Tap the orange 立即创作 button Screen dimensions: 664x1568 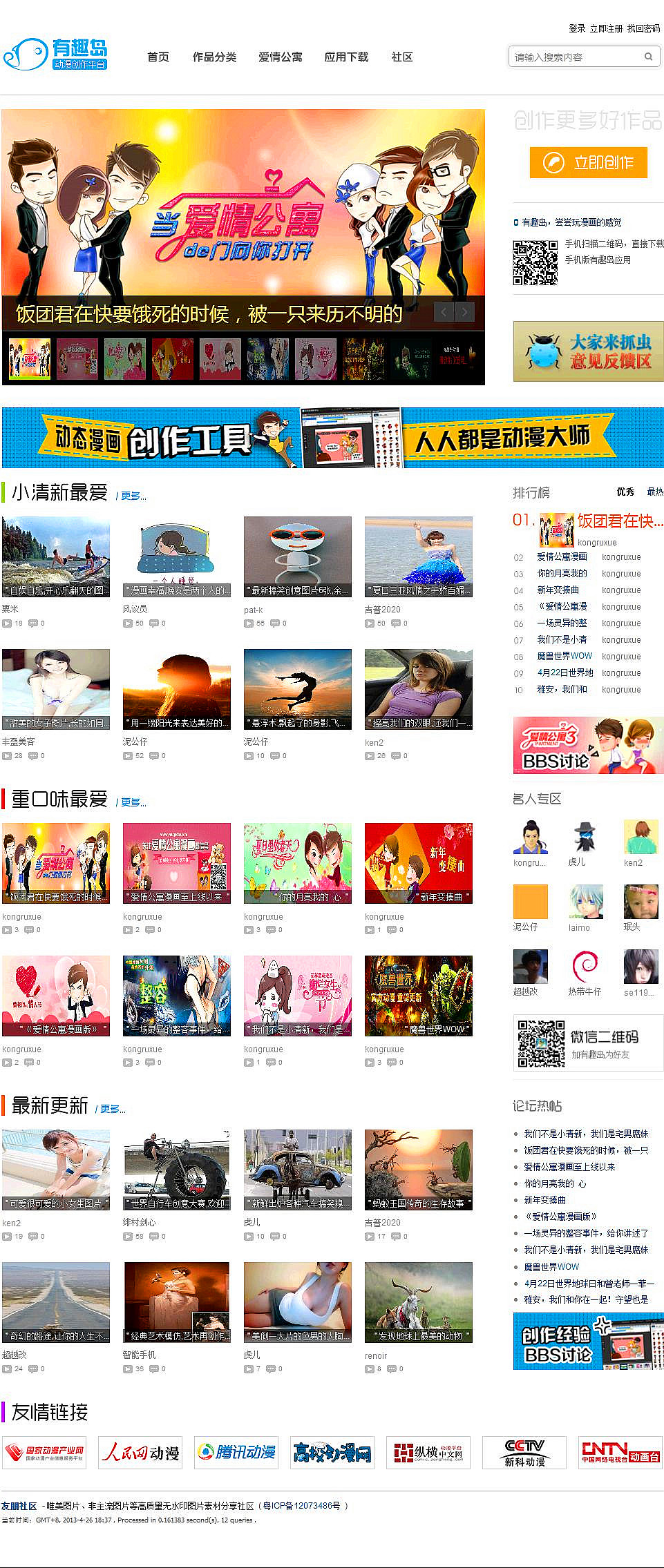coord(588,162)
